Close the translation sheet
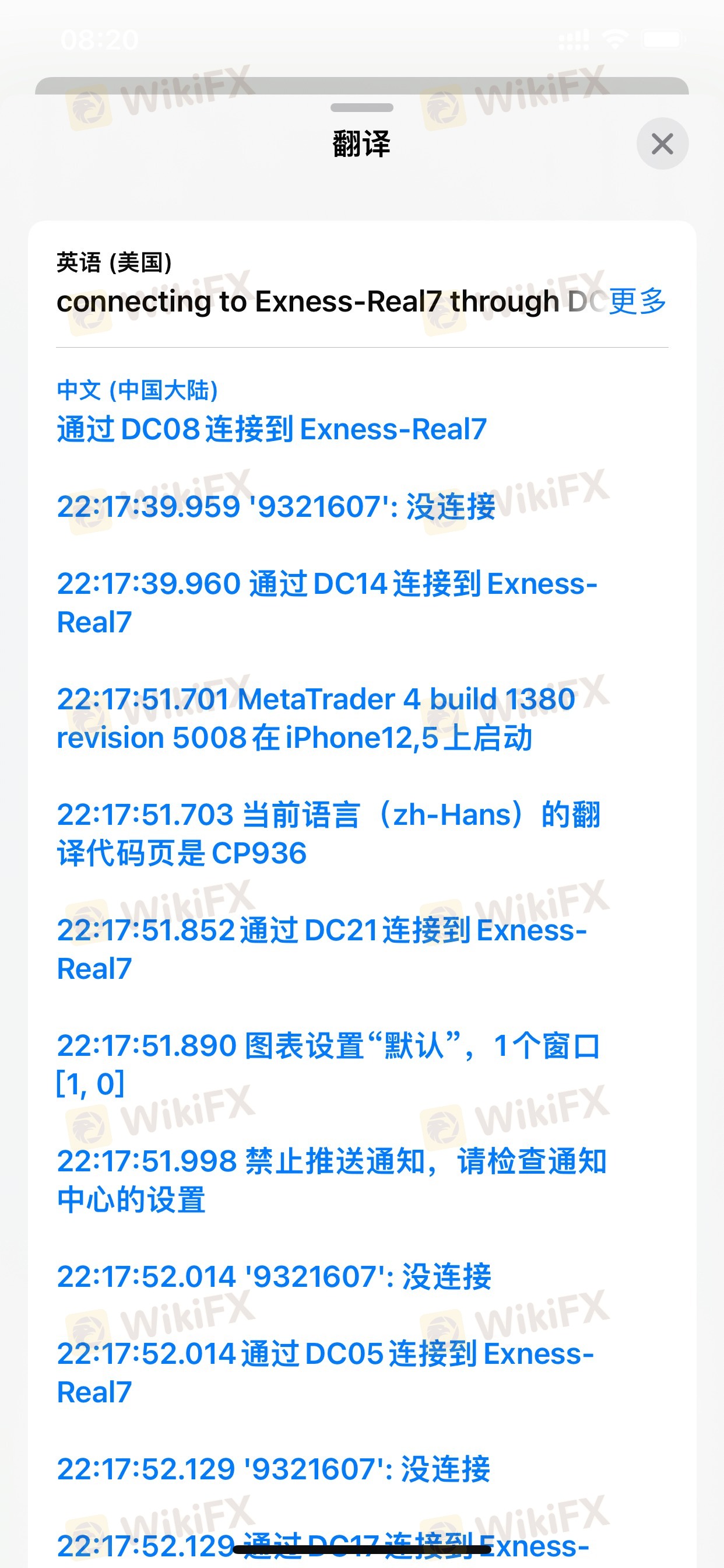Screen dimensions: 724x1568 tap(662, 143)
